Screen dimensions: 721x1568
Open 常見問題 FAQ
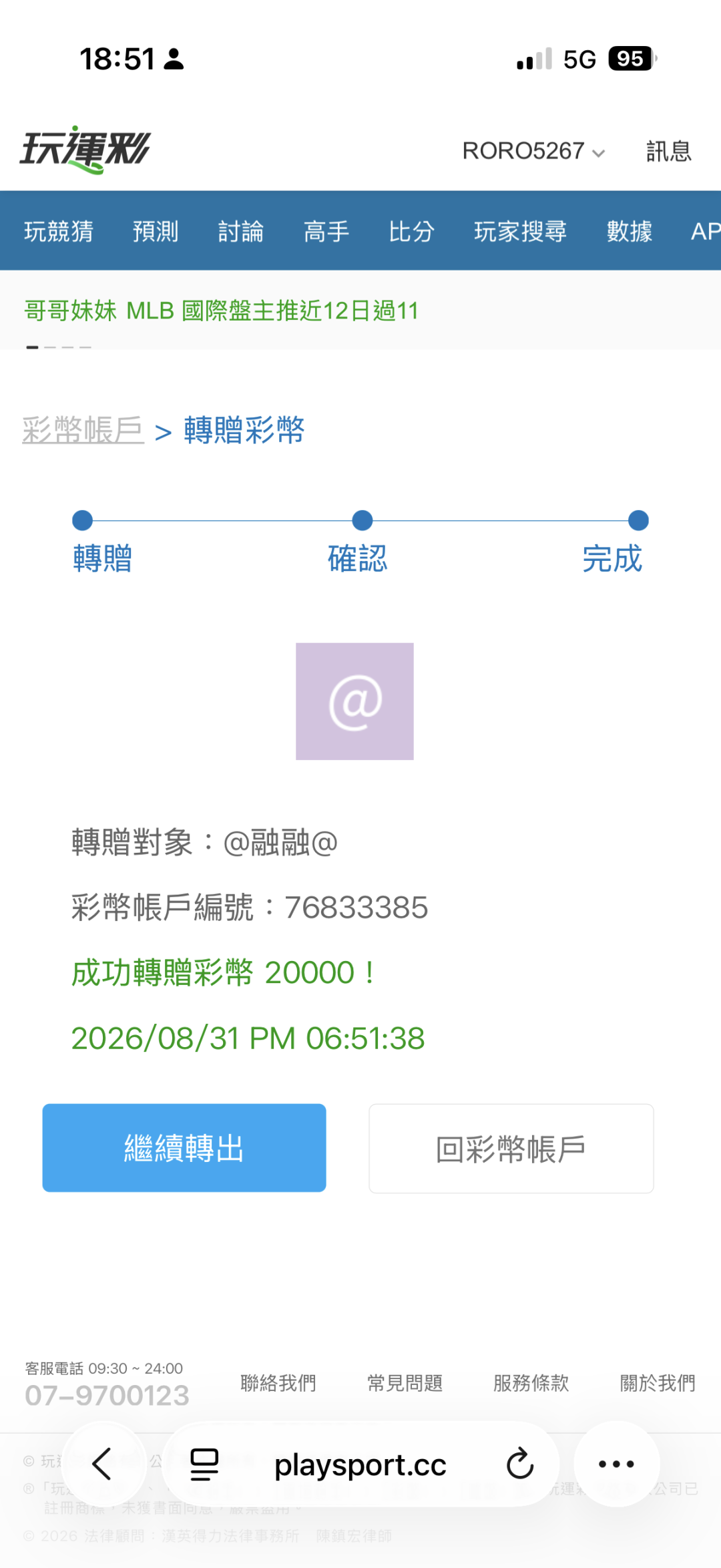(405, 1382)
